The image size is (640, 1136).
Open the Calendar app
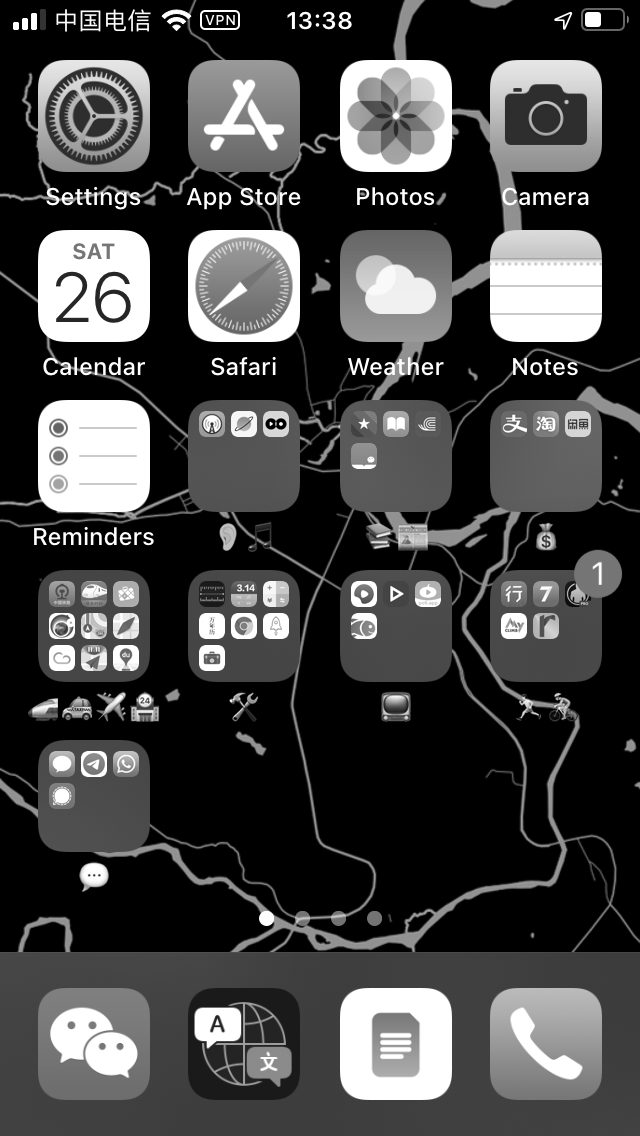pos(94,286)
